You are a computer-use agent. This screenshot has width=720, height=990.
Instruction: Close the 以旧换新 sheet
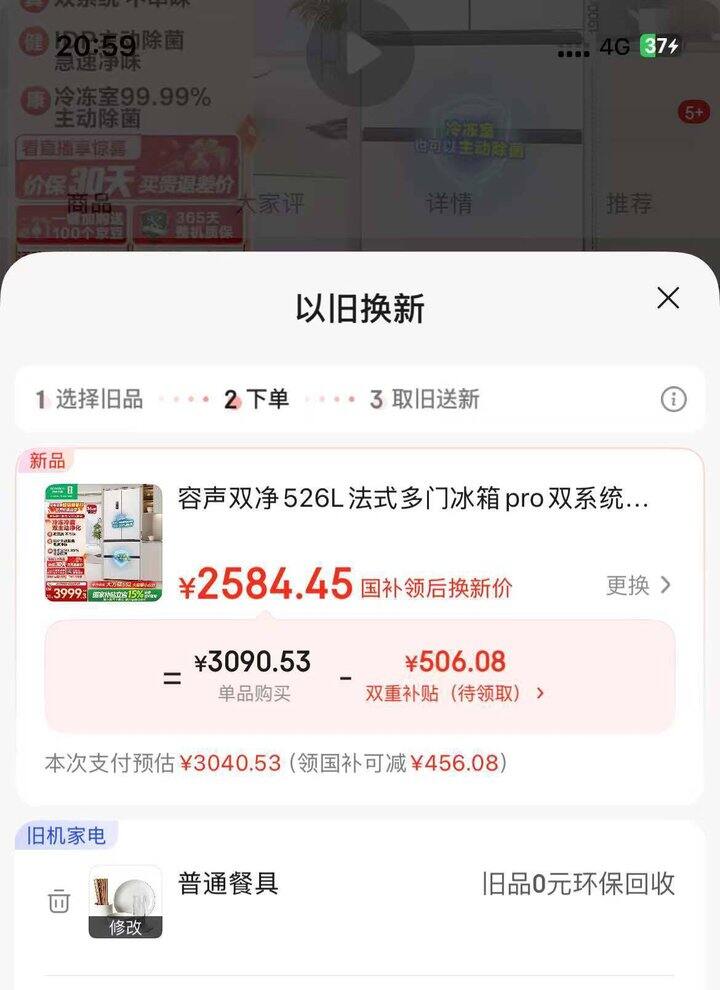coord(668,298)
